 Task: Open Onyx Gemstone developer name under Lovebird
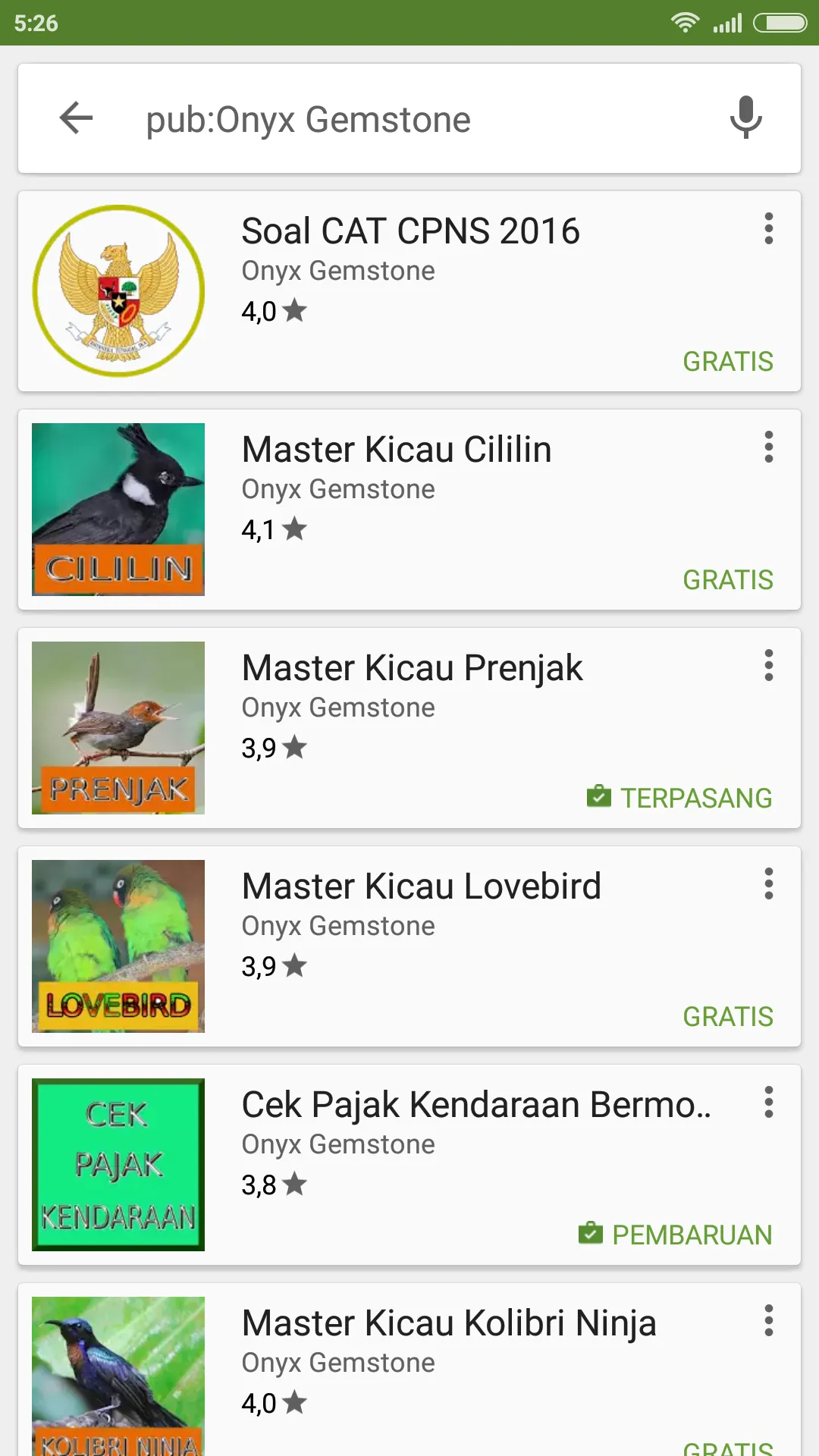[337, 925]
